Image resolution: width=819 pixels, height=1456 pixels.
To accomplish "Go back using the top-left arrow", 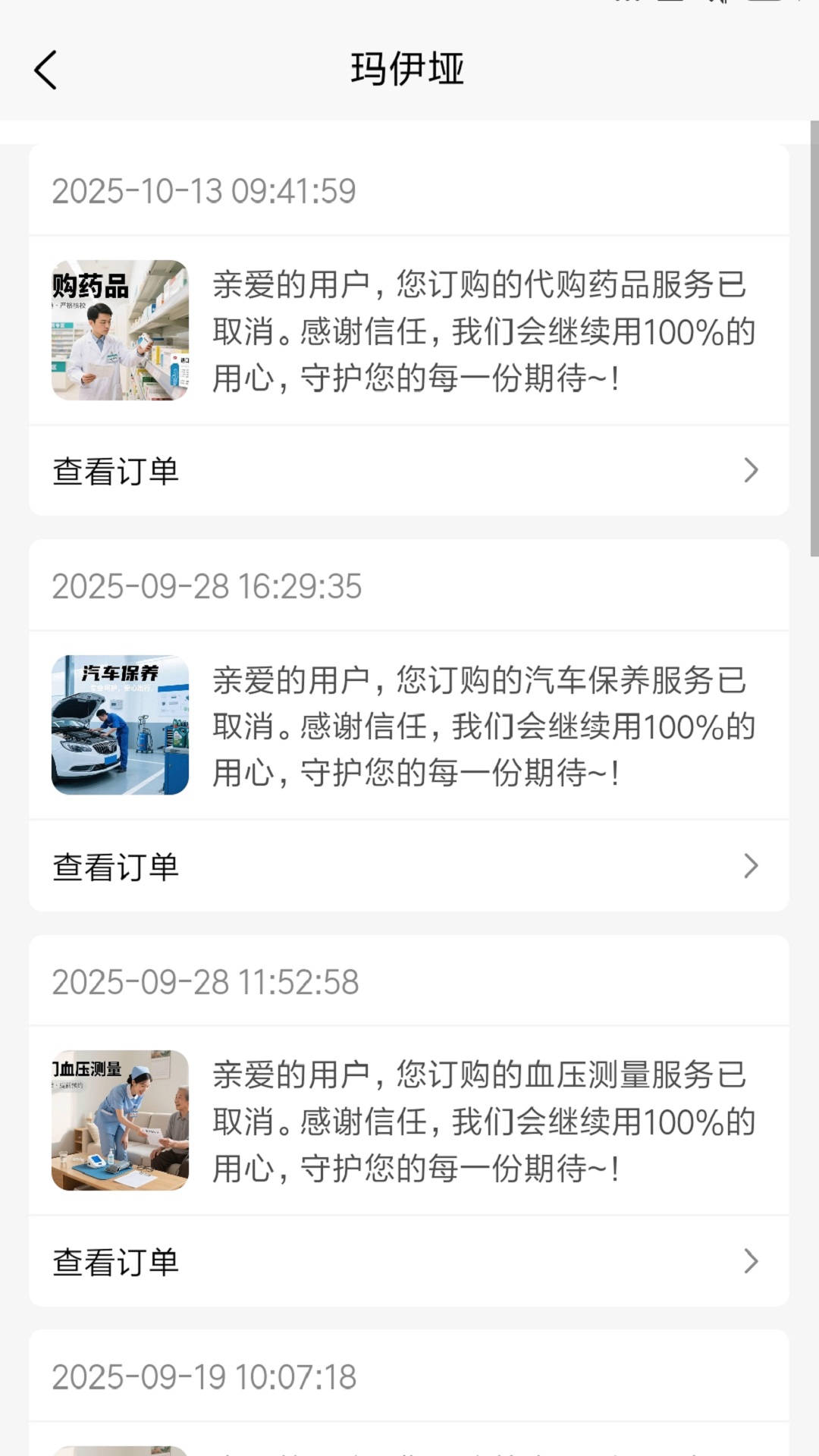I will click(45, 70).
